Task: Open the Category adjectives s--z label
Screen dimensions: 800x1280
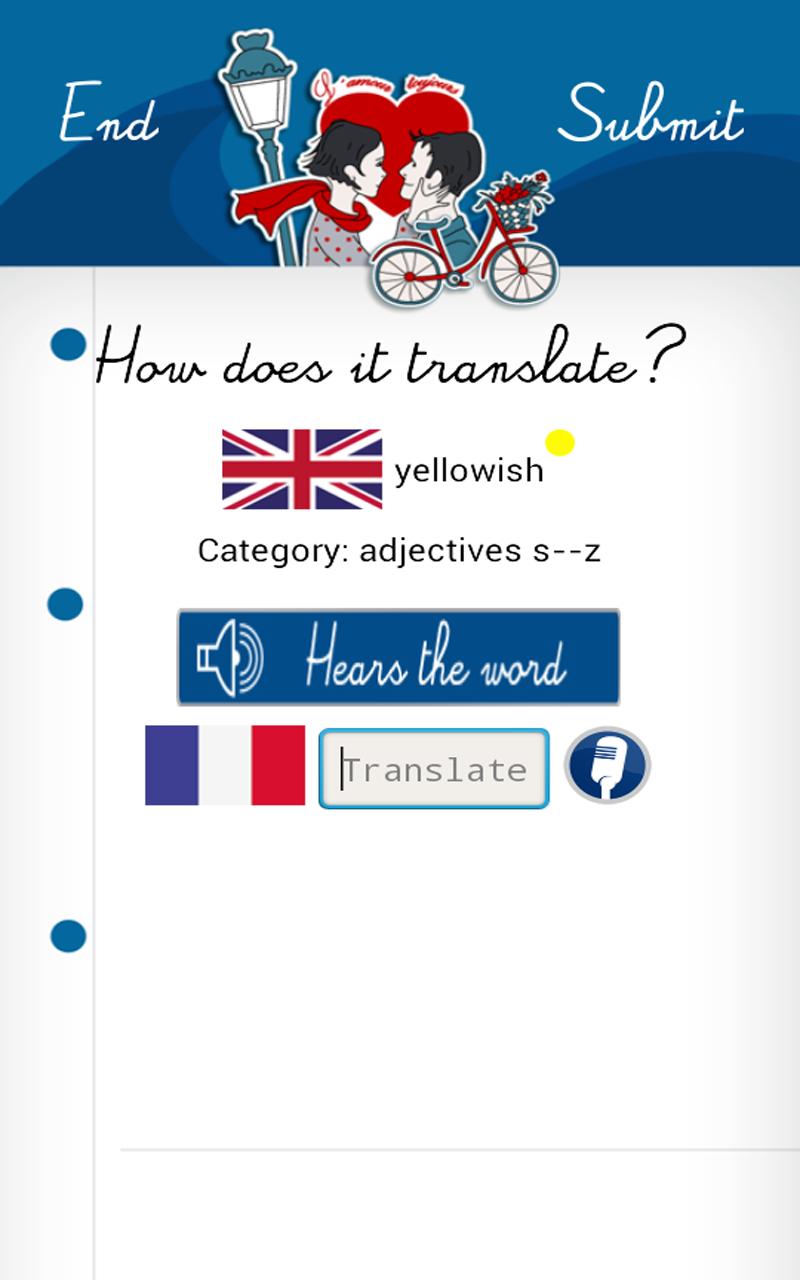Action: [400, 549]
